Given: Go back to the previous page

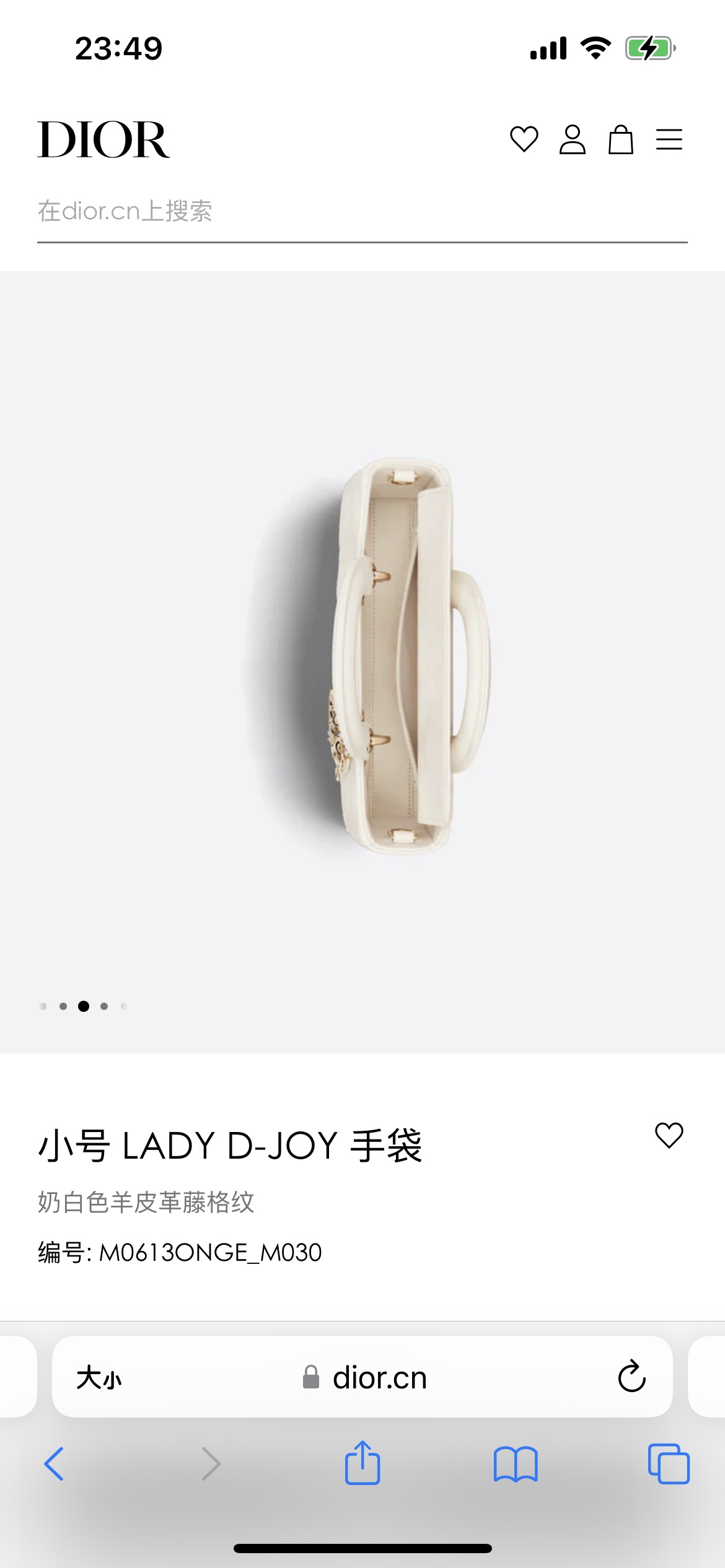Looking at the screenshot, I should pos(55,1464).
